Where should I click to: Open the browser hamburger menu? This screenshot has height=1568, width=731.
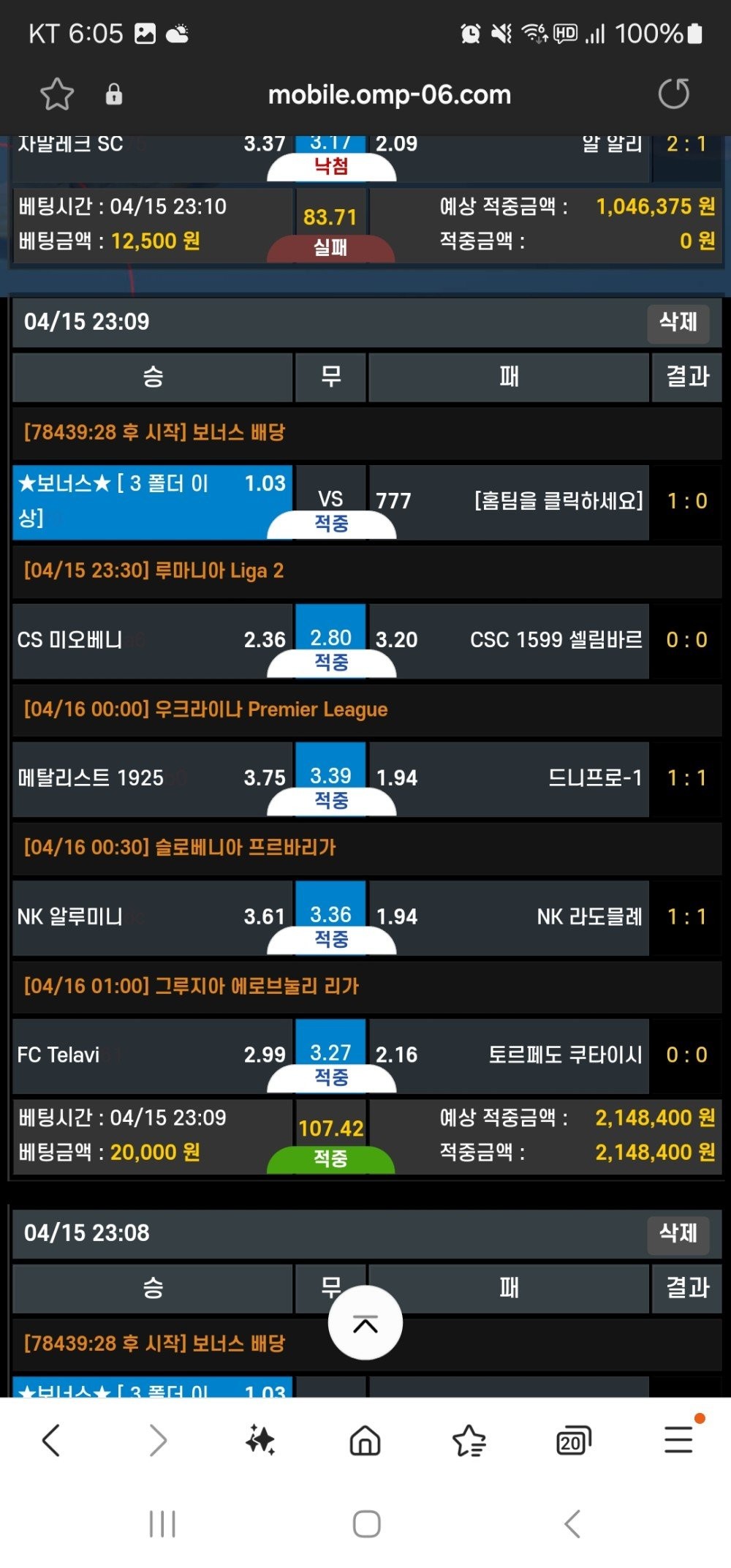pos(678,1439)
